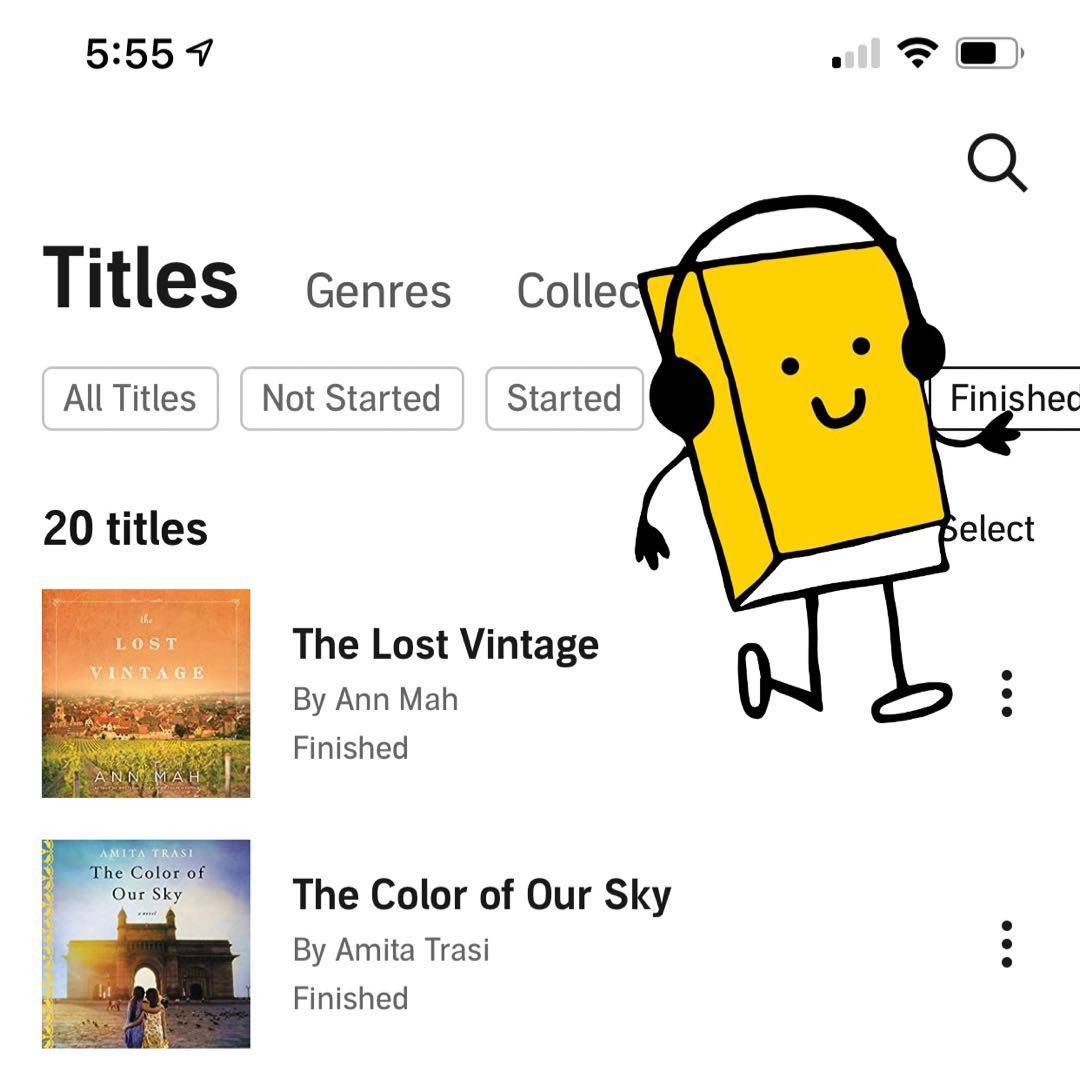Choose the Finished filter chip

1010,399
